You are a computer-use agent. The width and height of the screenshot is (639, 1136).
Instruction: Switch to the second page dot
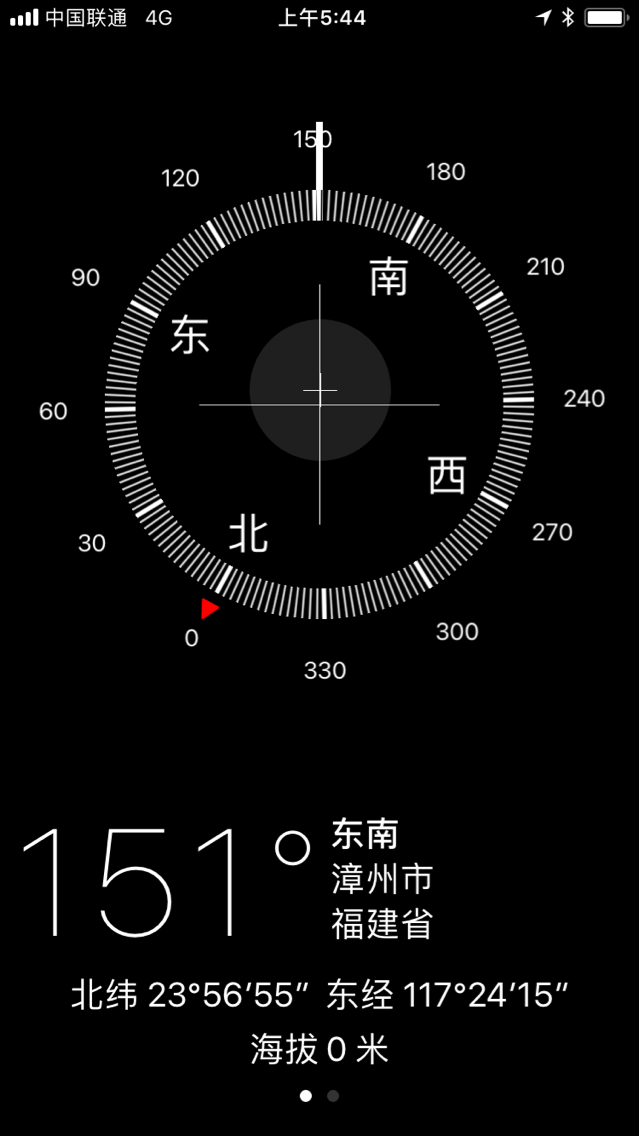(x=333, y=1096)
